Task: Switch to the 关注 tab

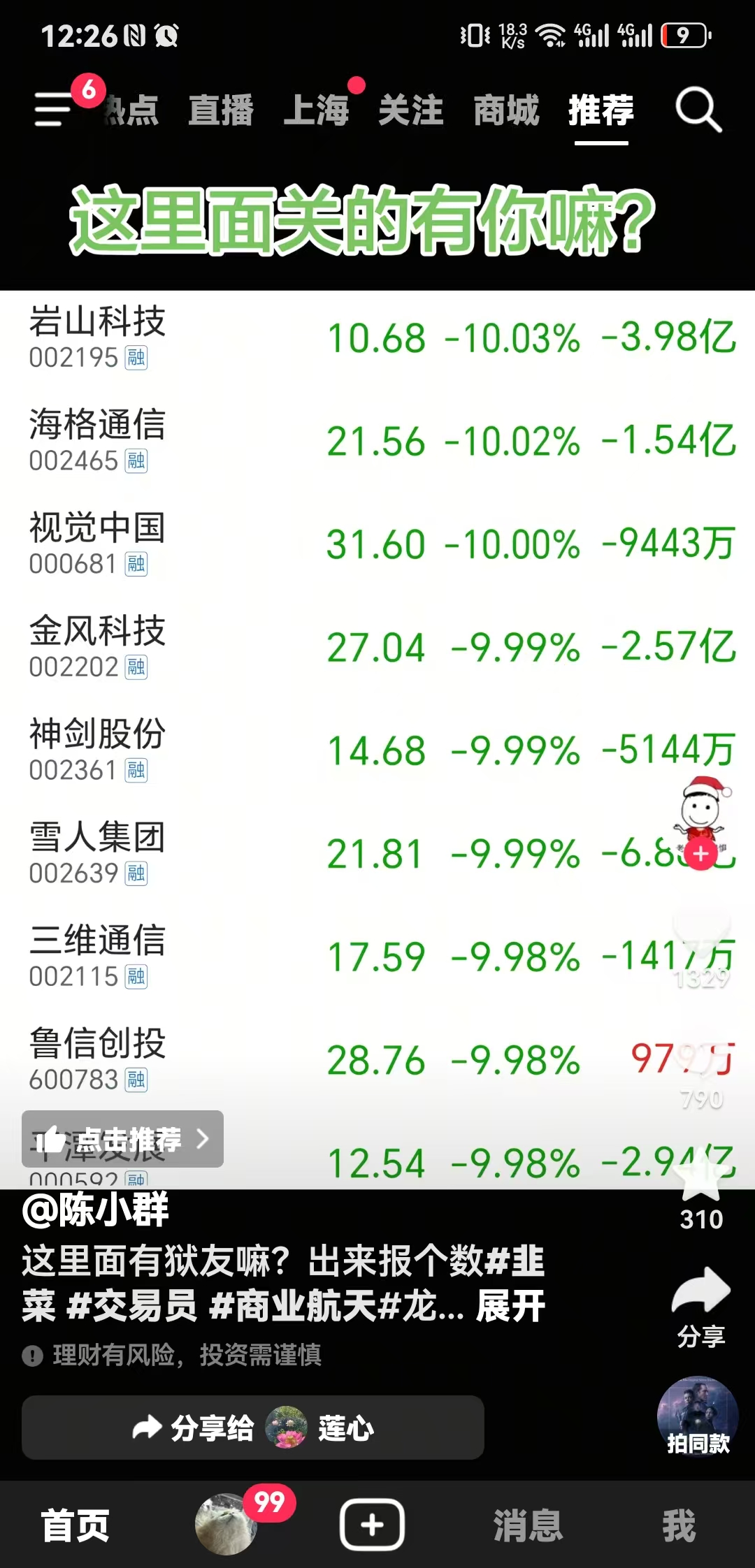Action: 411,110
